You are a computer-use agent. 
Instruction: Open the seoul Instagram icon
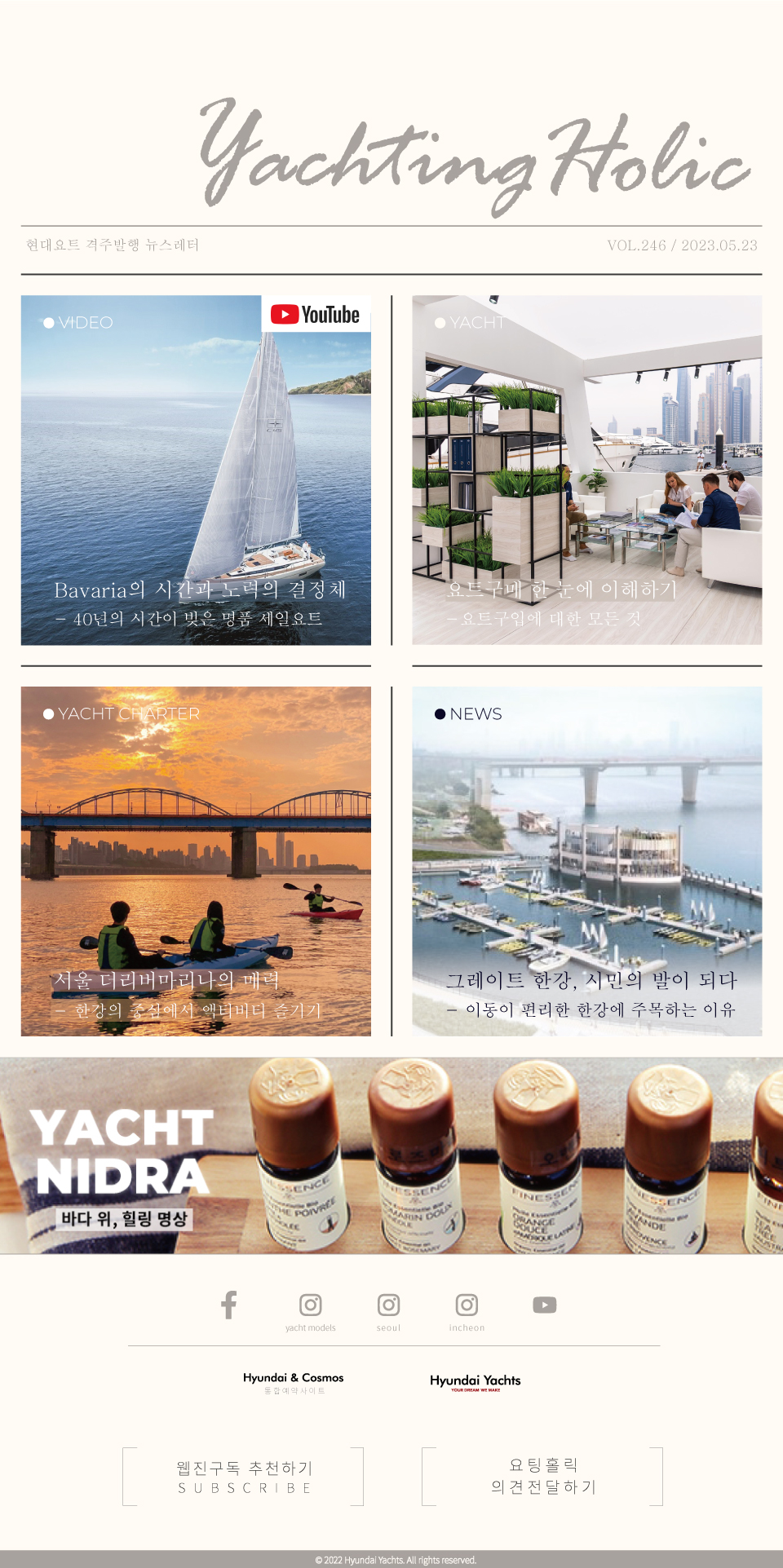click(389, 1310)
